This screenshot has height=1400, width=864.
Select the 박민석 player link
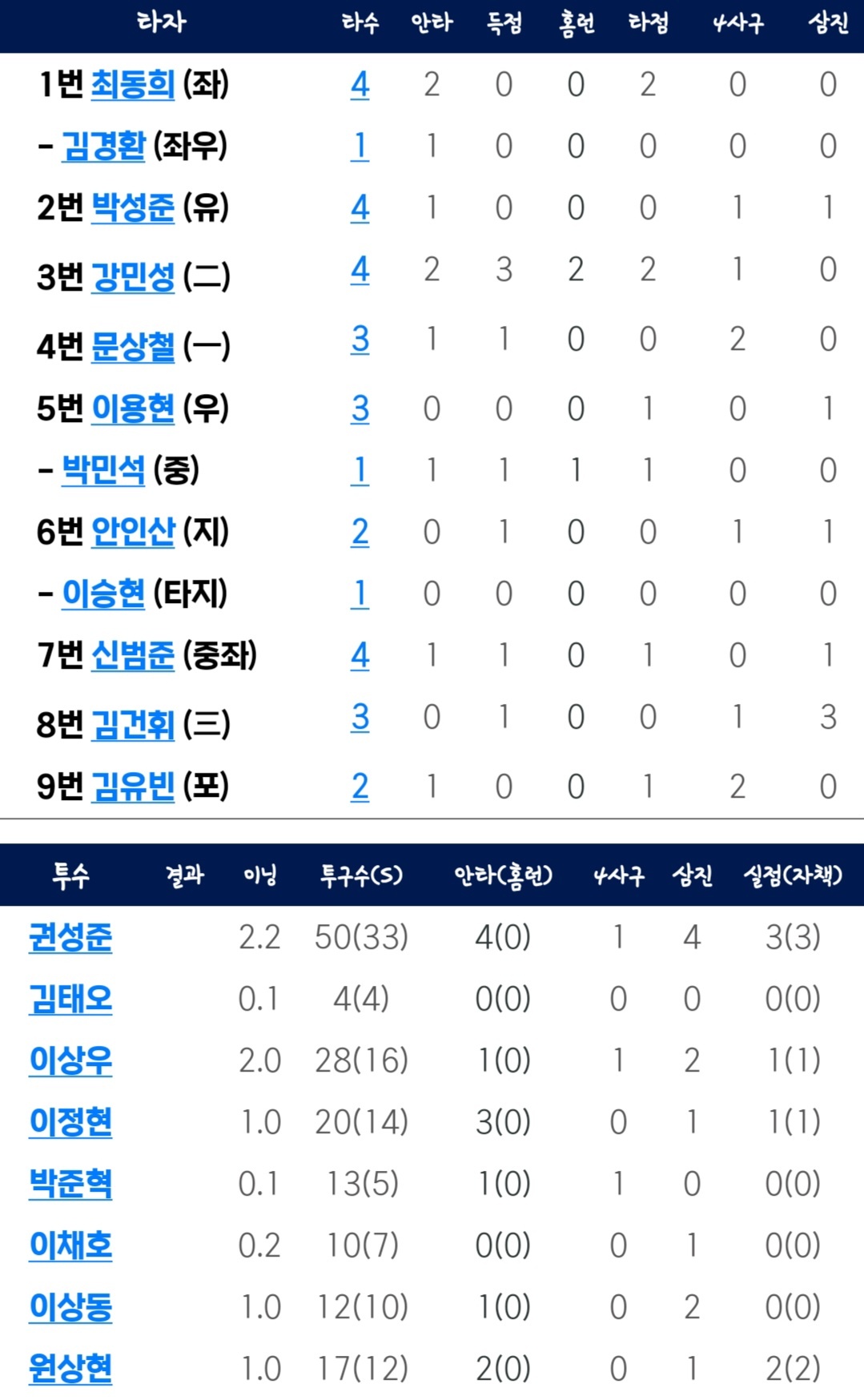click(103, 470)
